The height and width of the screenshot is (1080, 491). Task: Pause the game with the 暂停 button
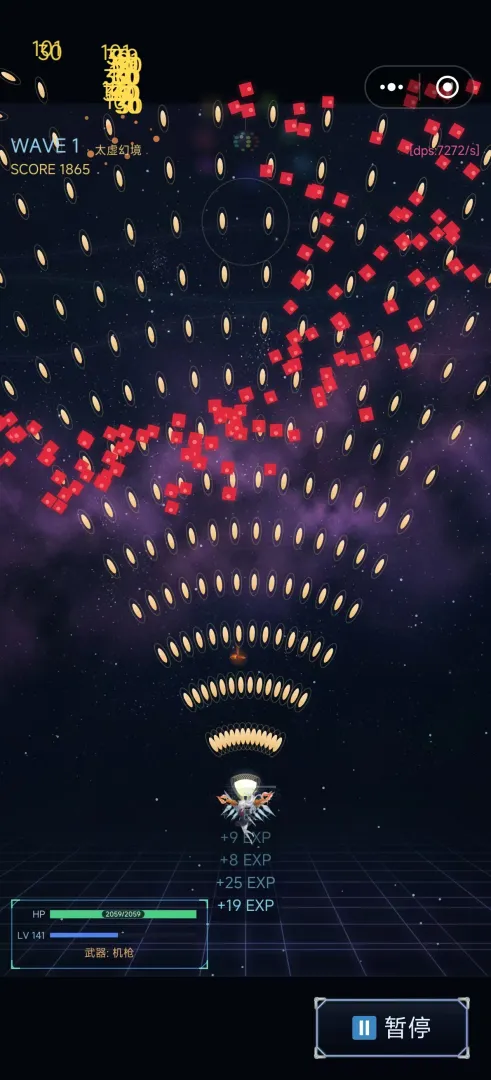392,1028
